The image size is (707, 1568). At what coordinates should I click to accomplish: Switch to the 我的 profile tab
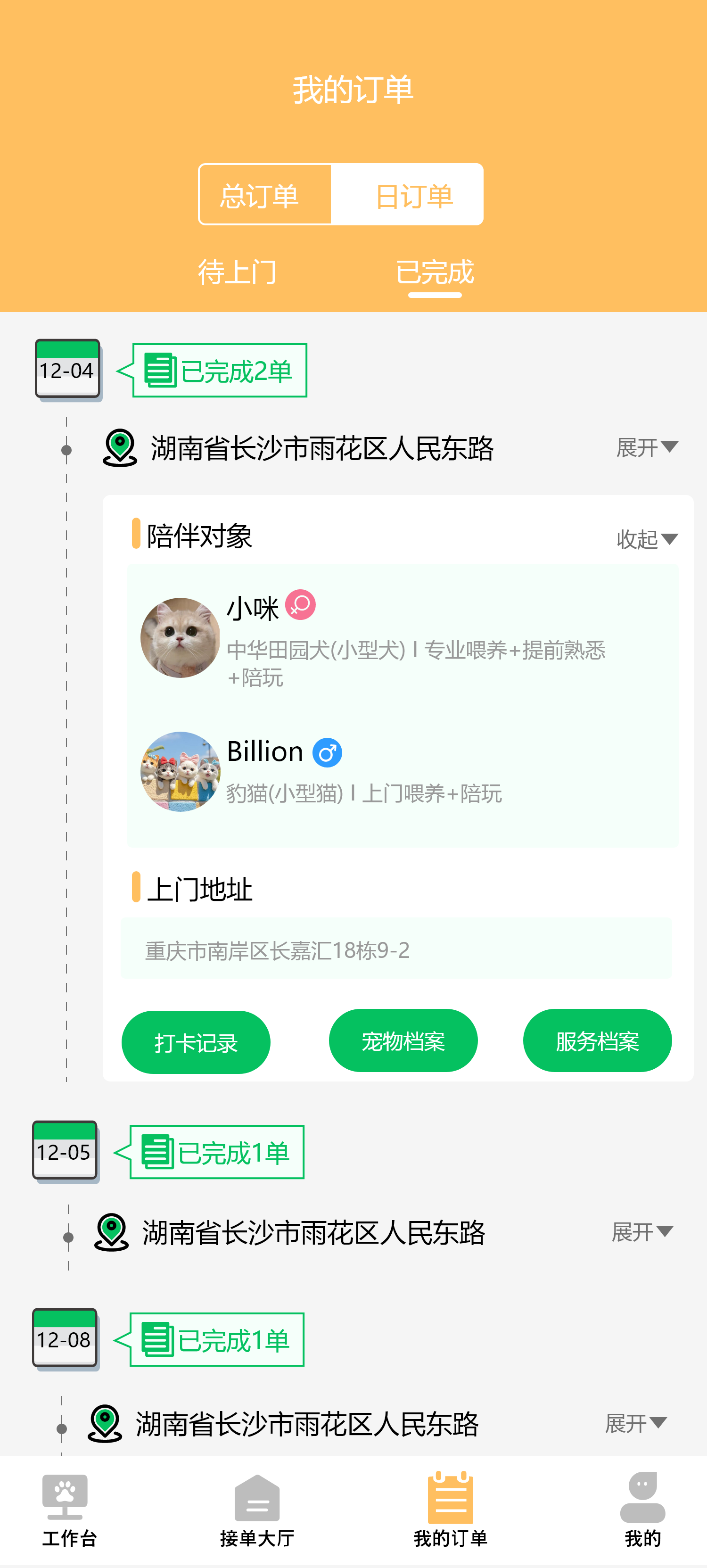click(642, 1510)
